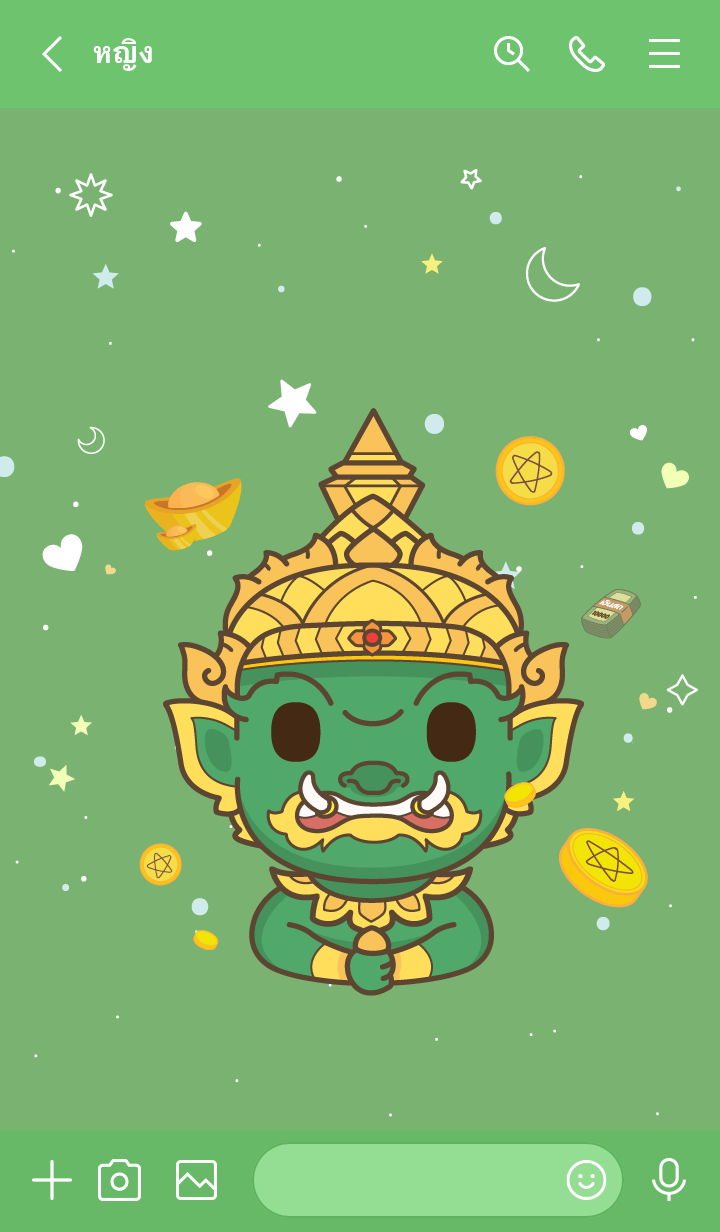Open the chat menu

(x=664, y=54)
